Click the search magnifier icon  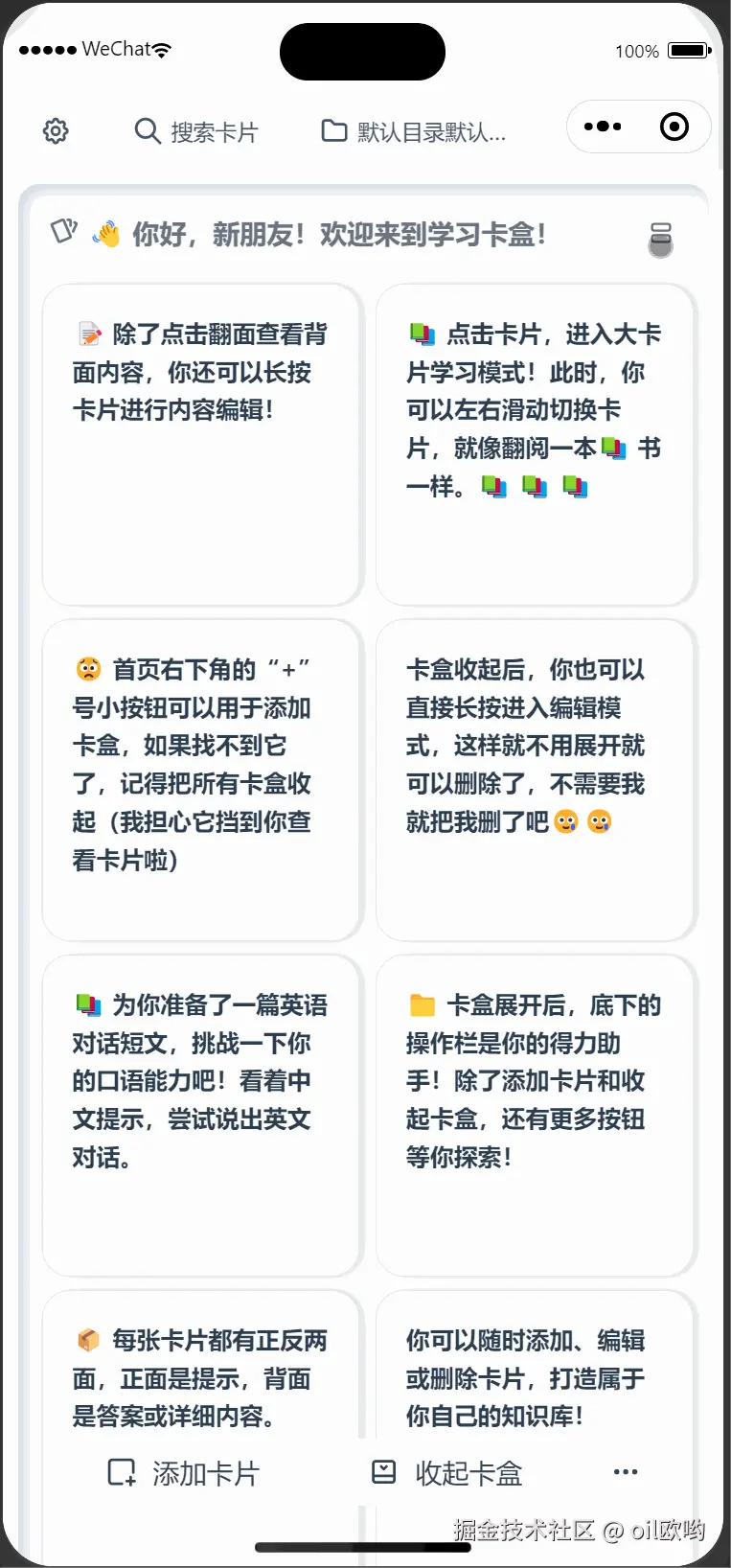(146, 130)
